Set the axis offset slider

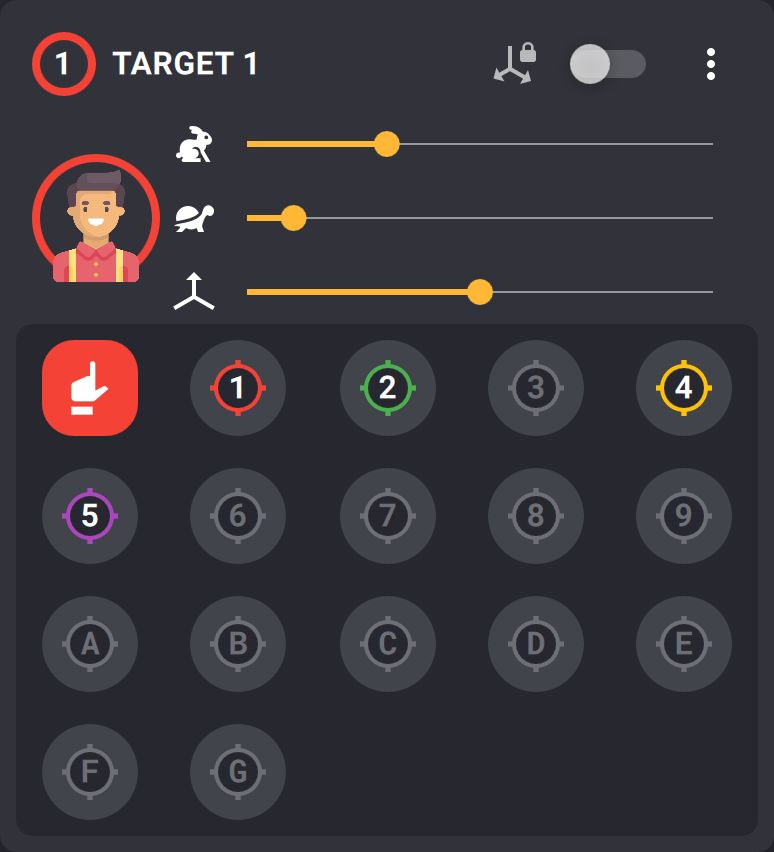(x=480, y=292)
